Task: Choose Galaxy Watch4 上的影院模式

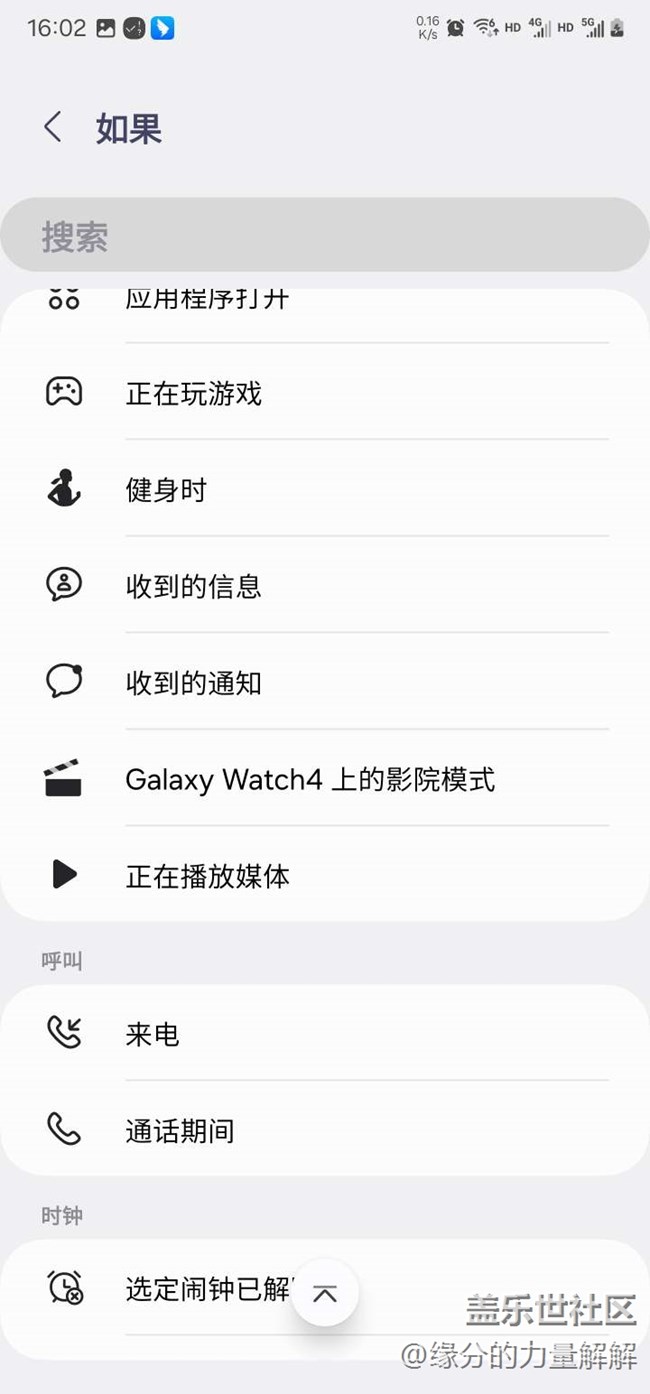Action: pyautogui.click(x=324, y=780)
